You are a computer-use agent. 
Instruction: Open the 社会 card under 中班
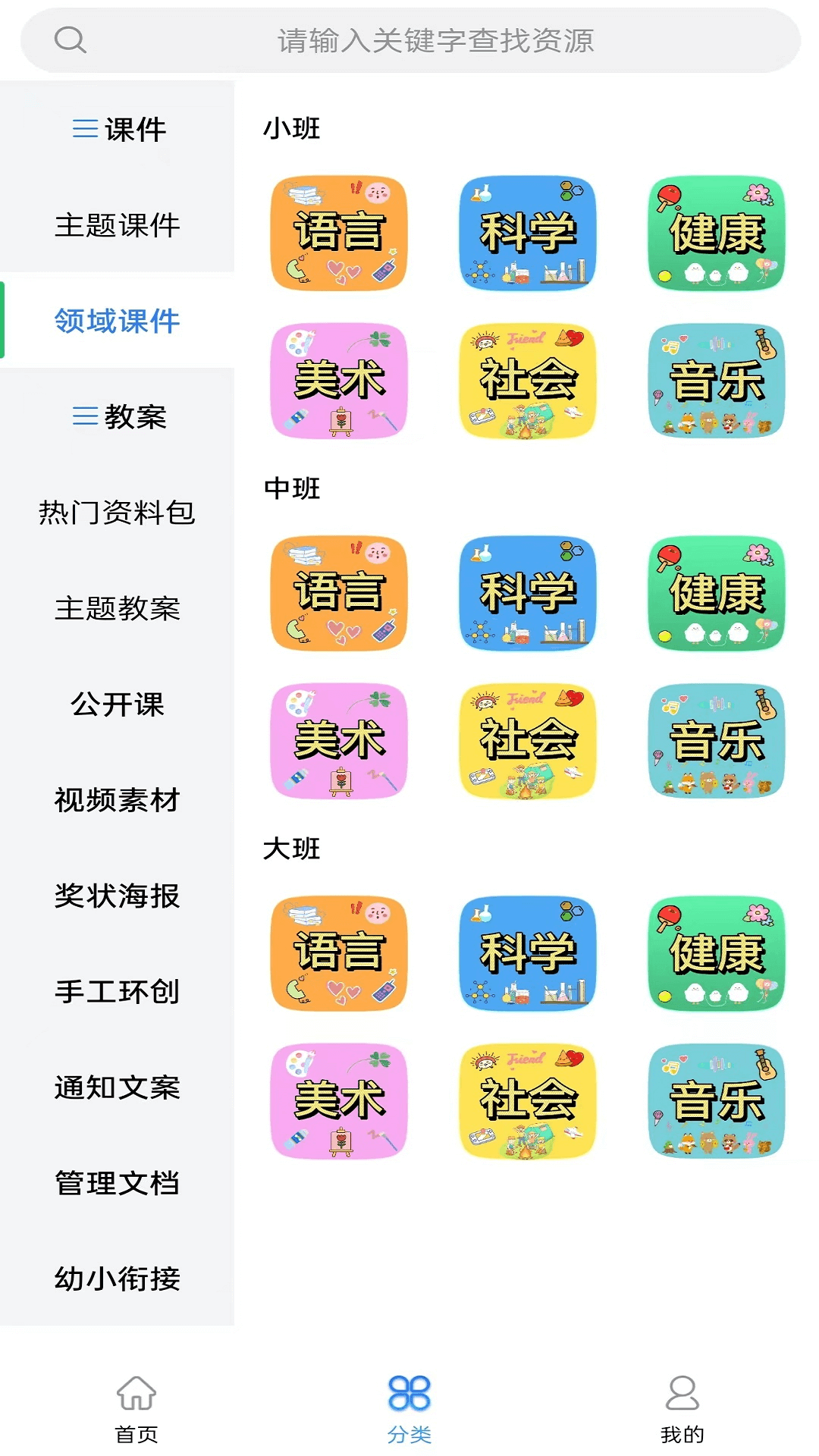(527, 743)
